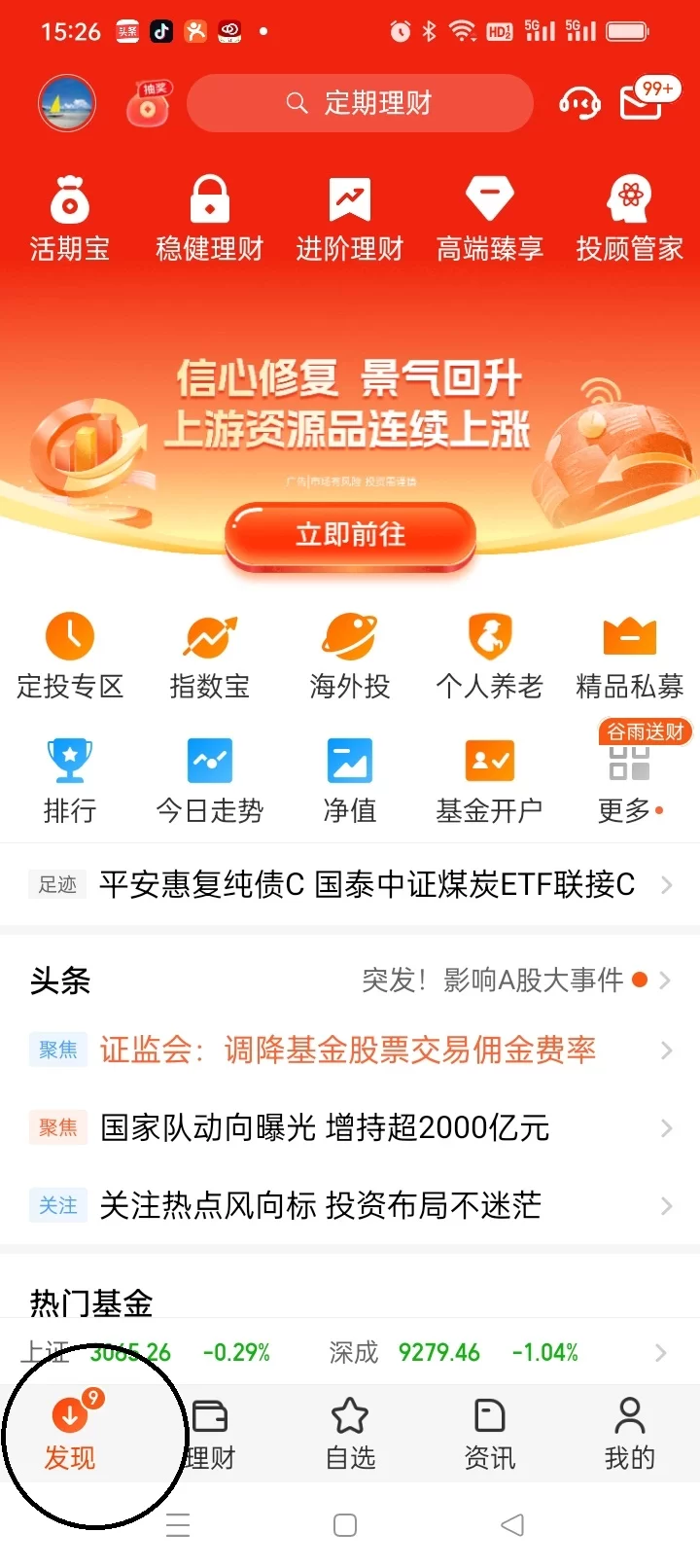This screenshot has width=700, height=1568.
Task: Read 证监会 调降基金股票交易佣金费率 news
Action: (x=348, y=1051)
